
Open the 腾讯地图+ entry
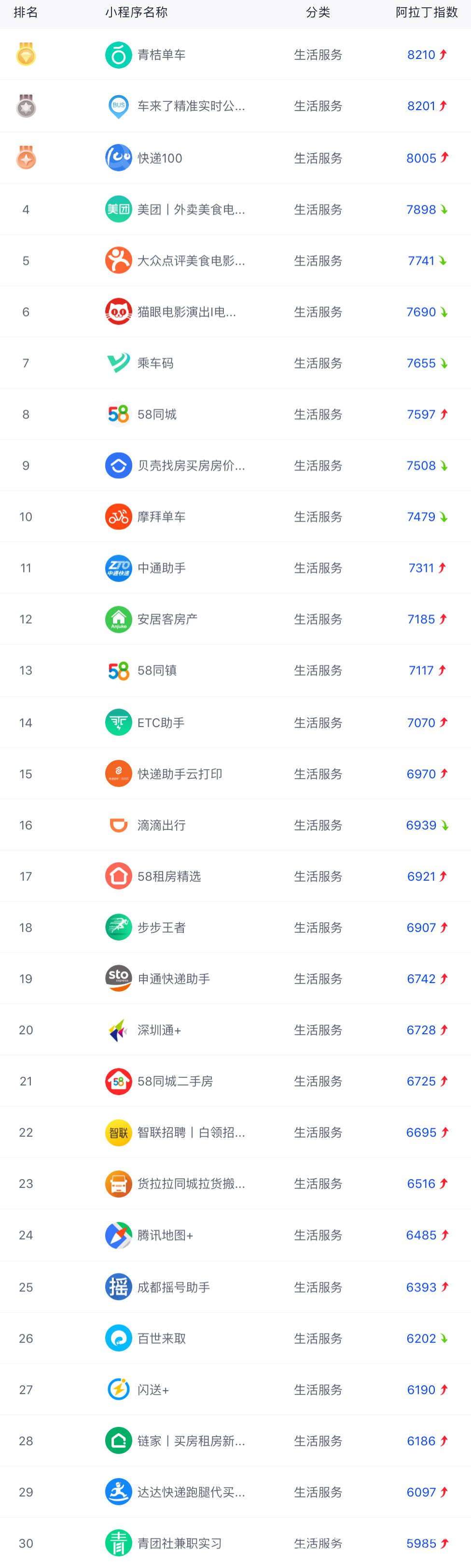pos(165,1235)
